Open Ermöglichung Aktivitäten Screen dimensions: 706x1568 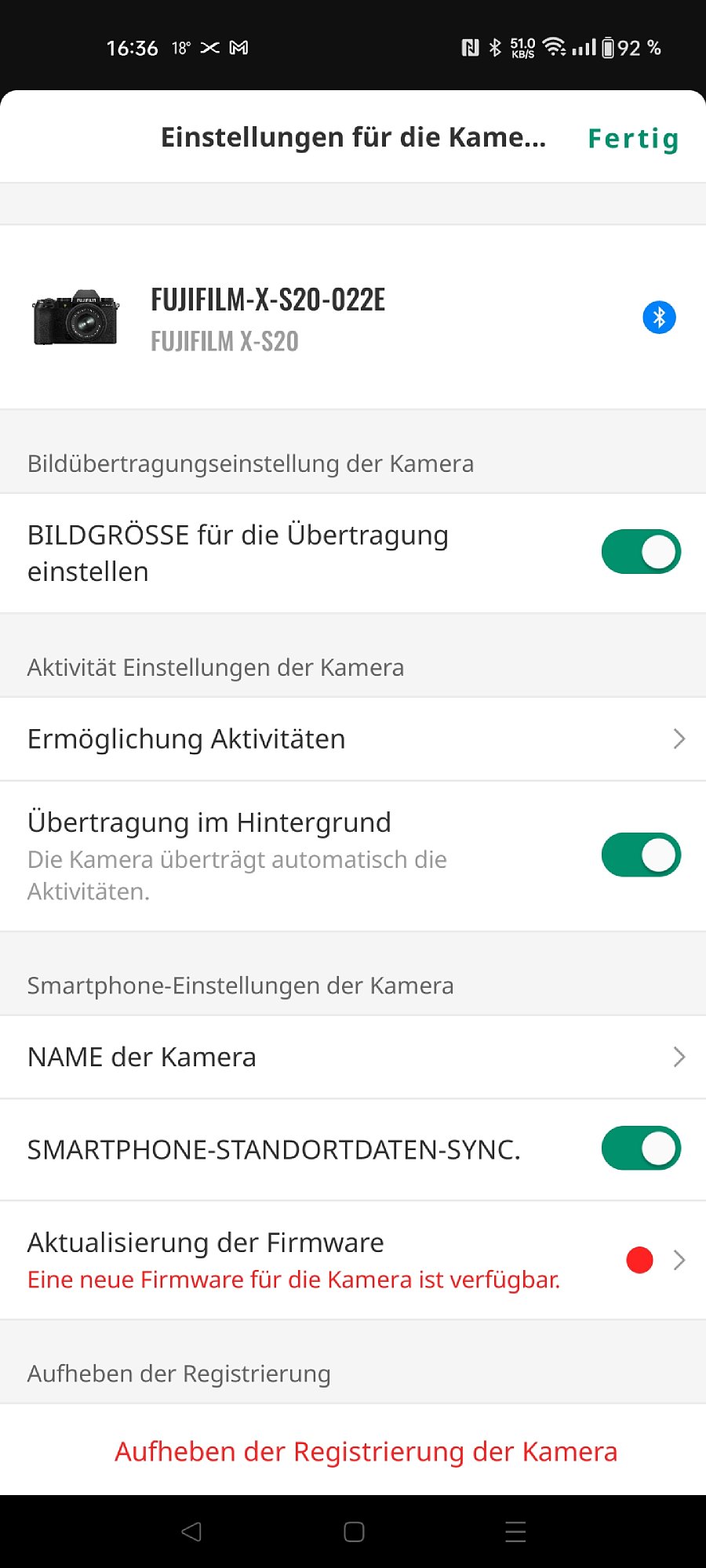[x=353, y=739]
